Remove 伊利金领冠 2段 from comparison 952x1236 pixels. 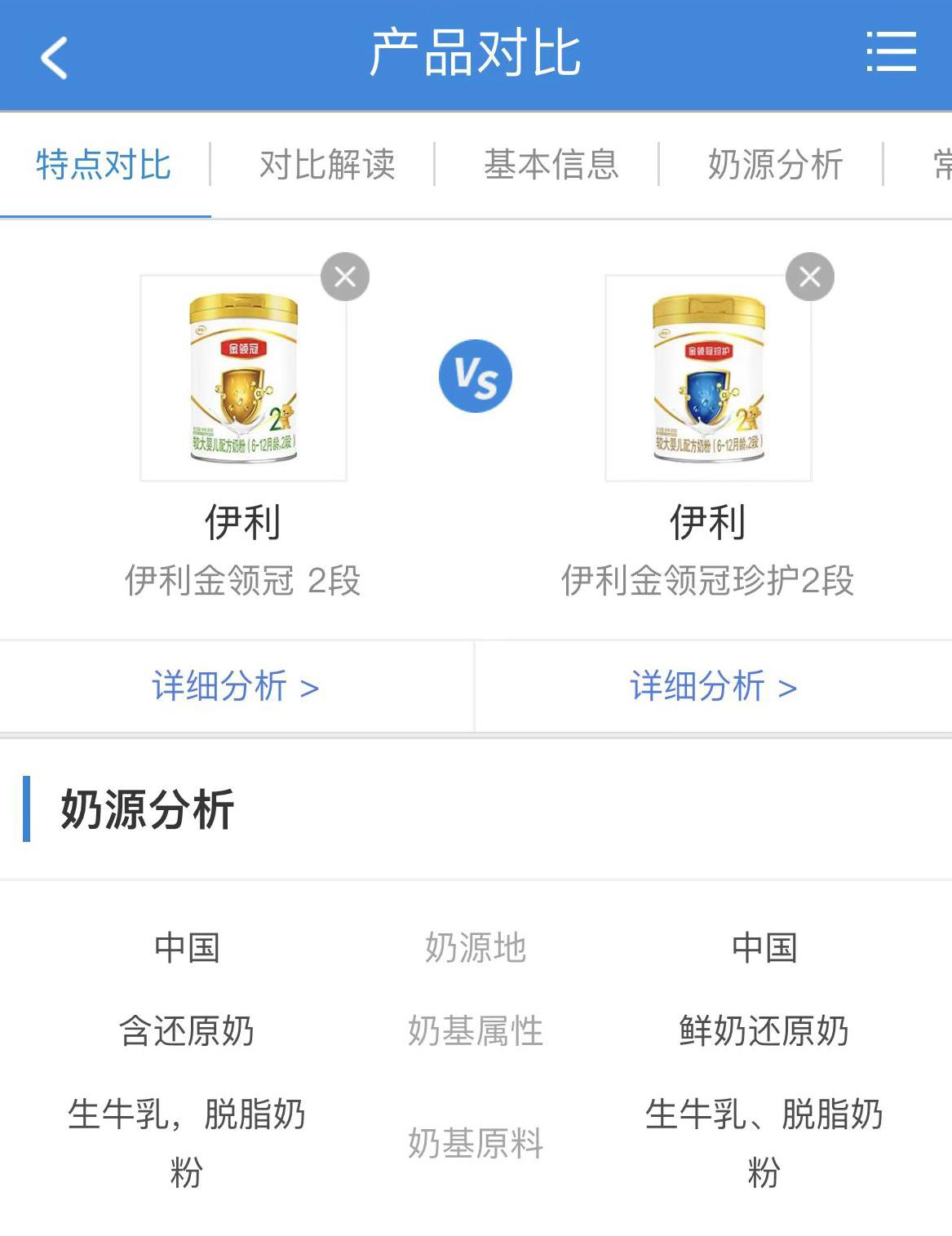(x=345, y=277)
